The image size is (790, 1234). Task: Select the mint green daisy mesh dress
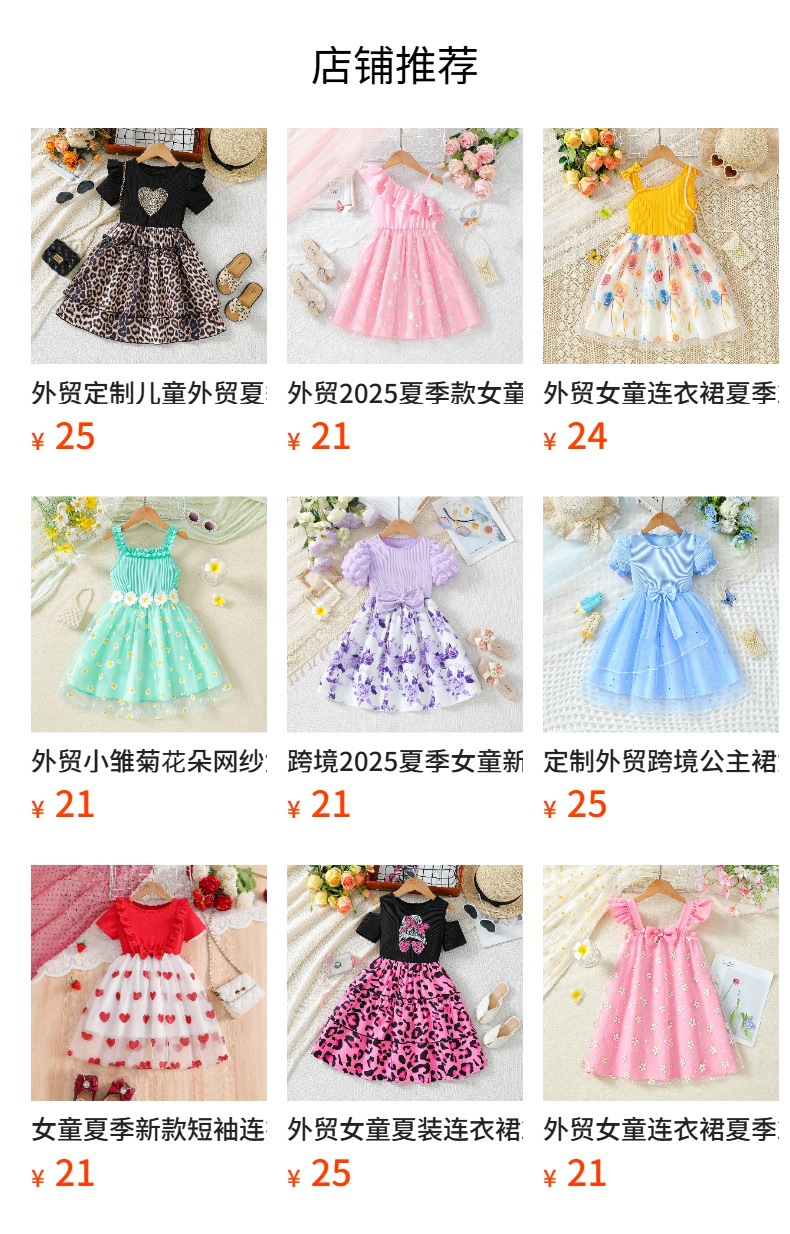tap(148, 614)
